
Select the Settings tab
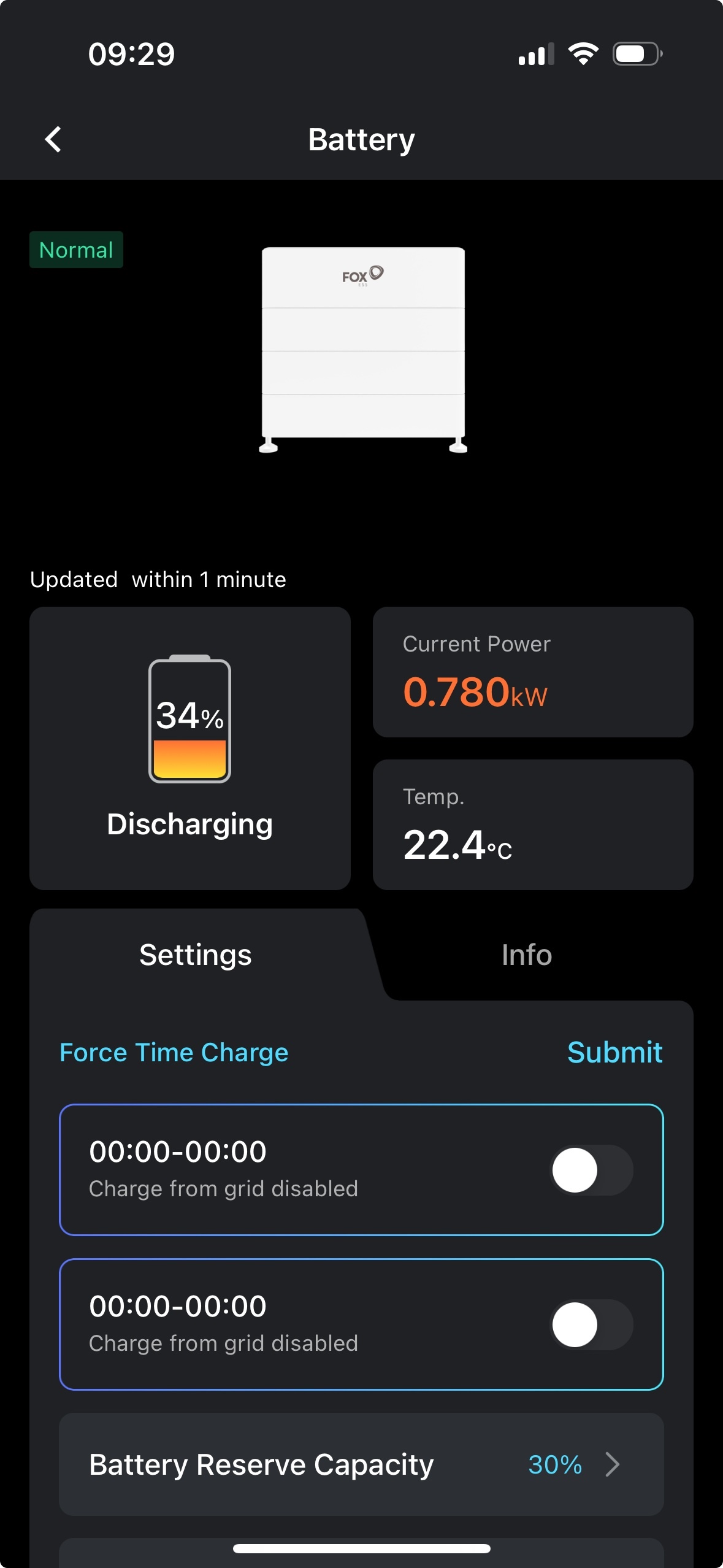click(195, 955)
